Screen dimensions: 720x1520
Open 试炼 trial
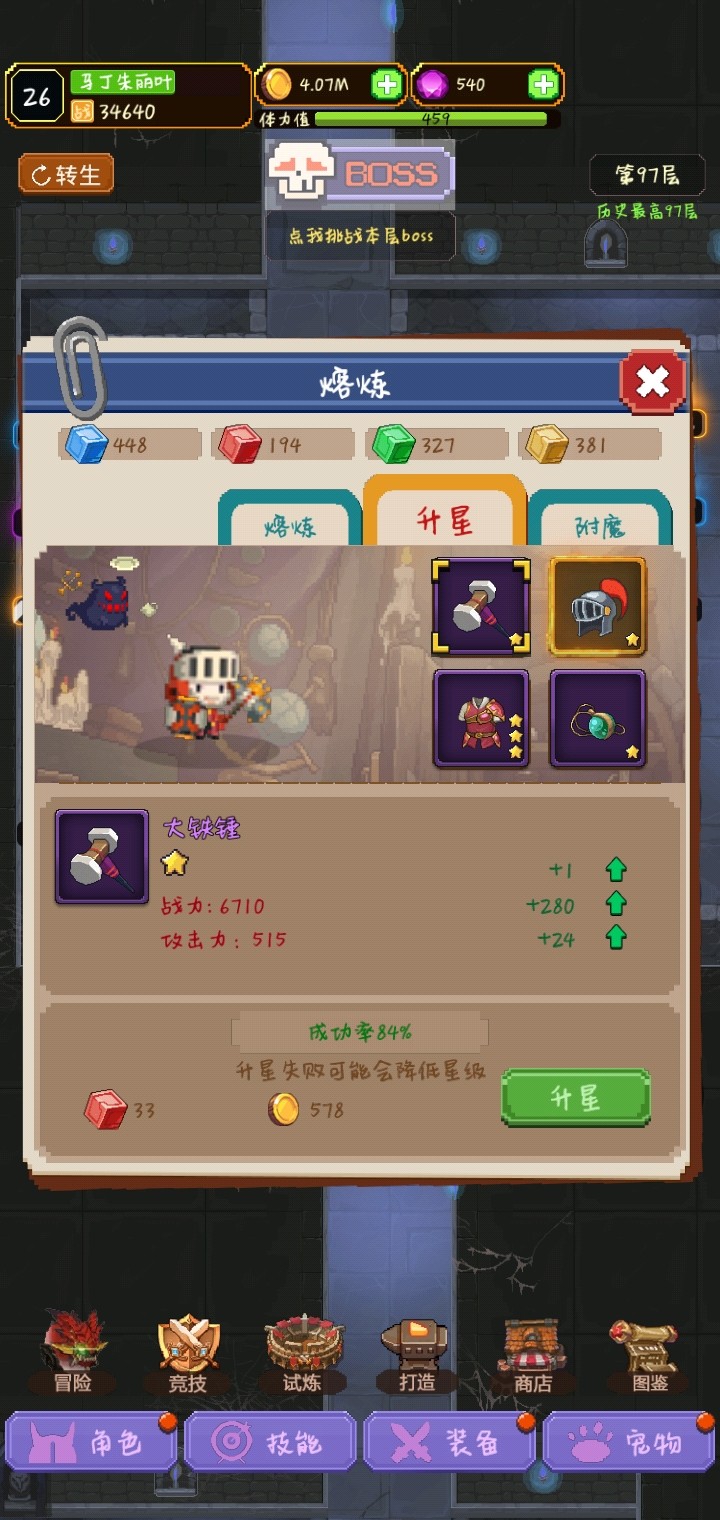303,1352
